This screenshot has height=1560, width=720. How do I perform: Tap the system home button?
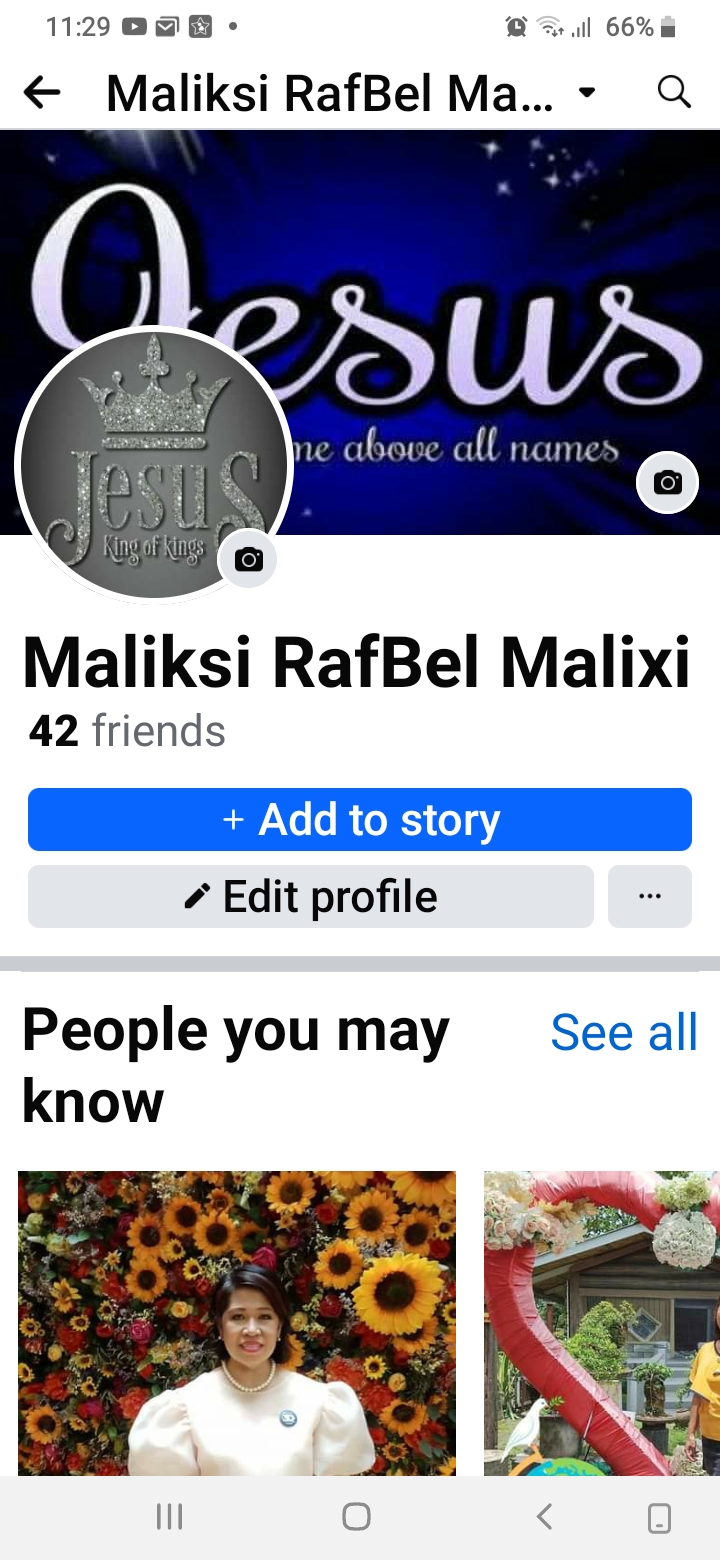[x=356, y=1517]
